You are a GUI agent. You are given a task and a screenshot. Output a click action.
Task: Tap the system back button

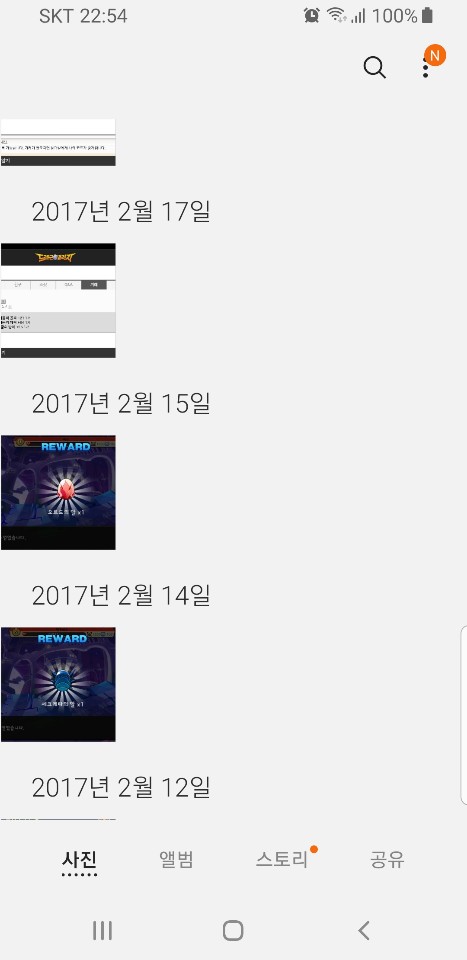pos(364,931)
